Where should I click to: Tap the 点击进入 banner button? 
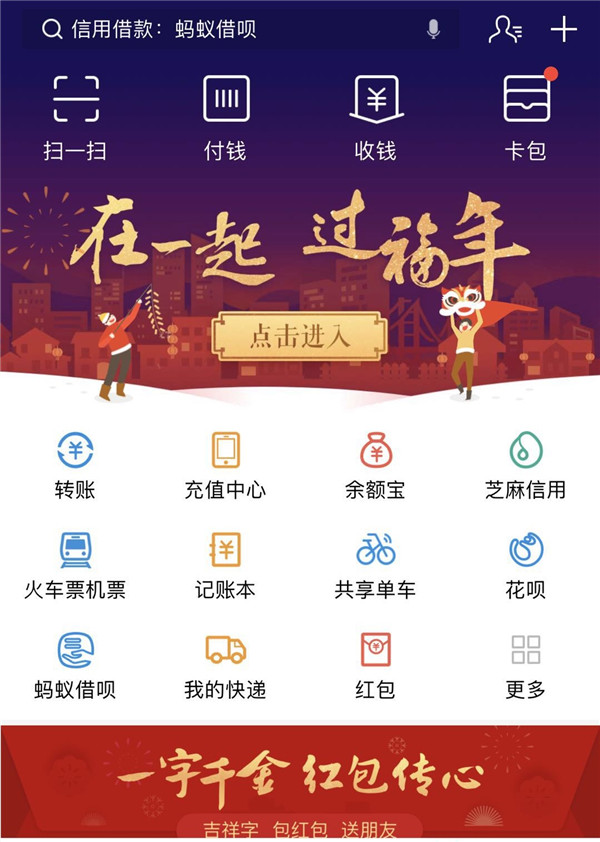300,336
